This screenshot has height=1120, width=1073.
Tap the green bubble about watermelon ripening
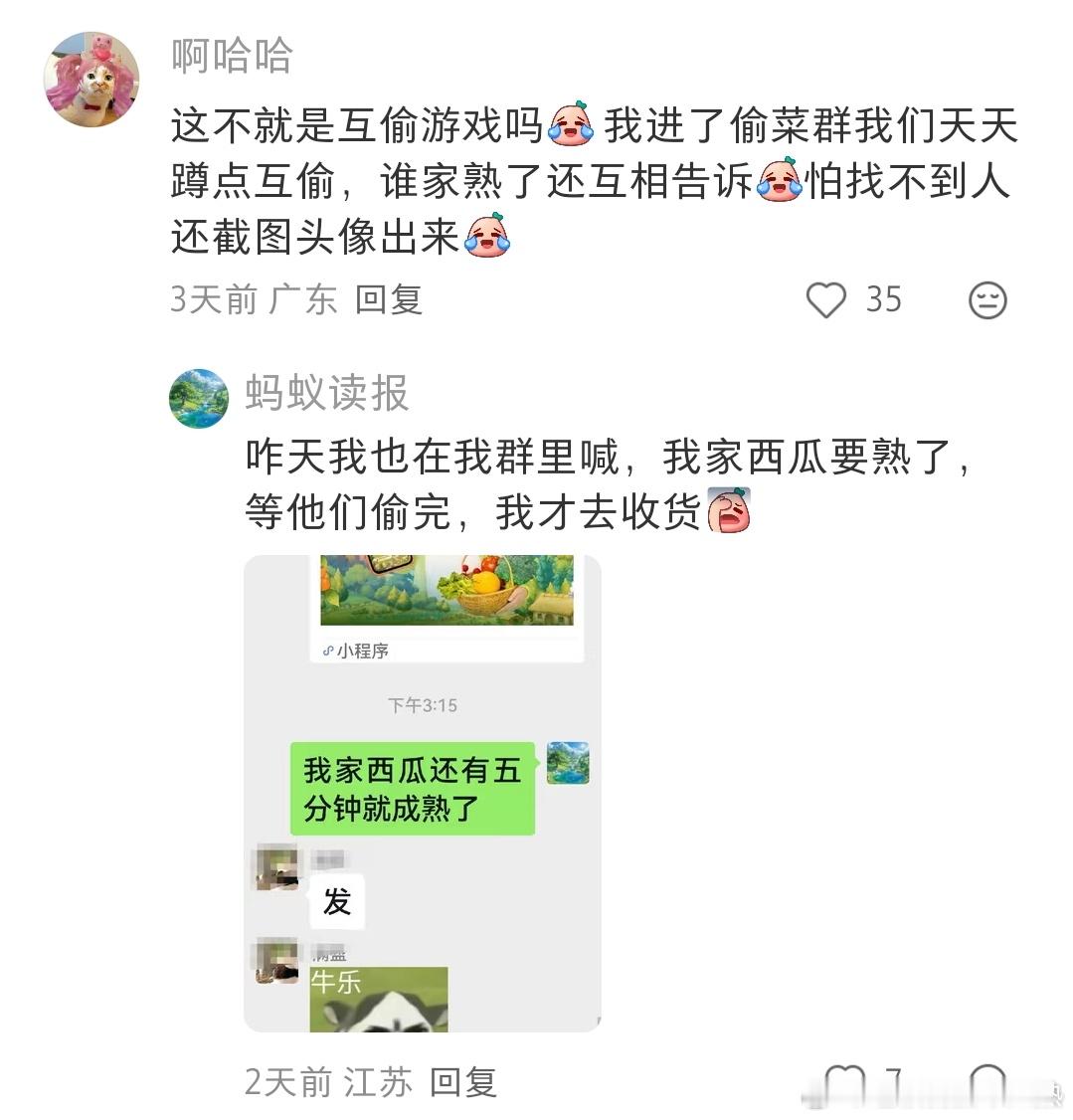click(x=412, y=789)
